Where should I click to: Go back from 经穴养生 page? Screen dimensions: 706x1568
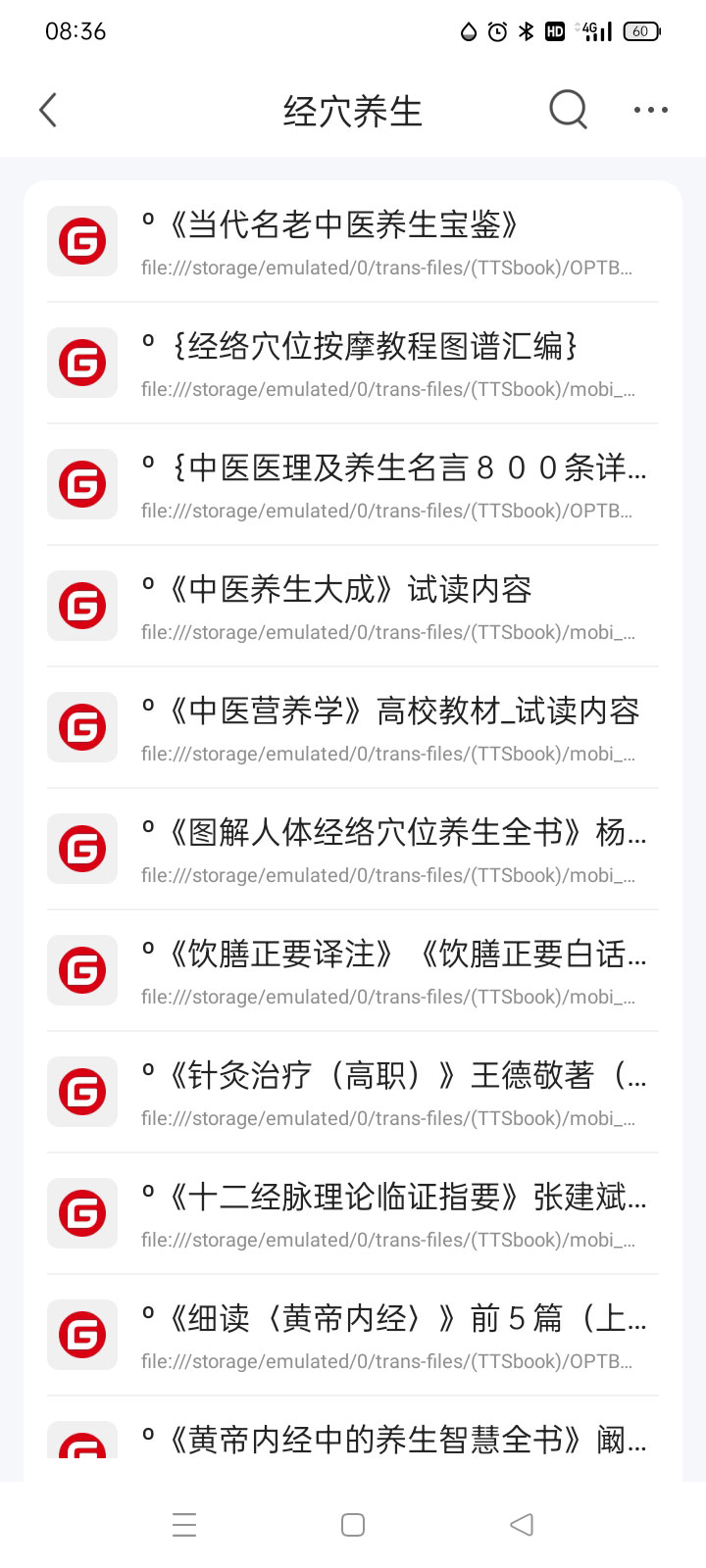[48, 111]
